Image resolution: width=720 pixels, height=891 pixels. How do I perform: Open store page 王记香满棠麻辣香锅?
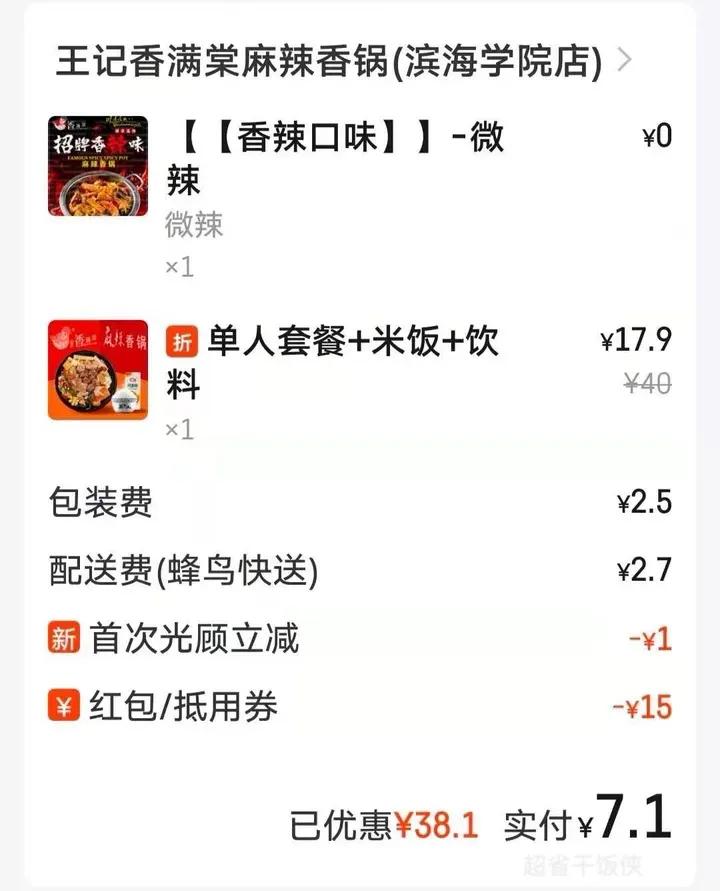(330, 58)
